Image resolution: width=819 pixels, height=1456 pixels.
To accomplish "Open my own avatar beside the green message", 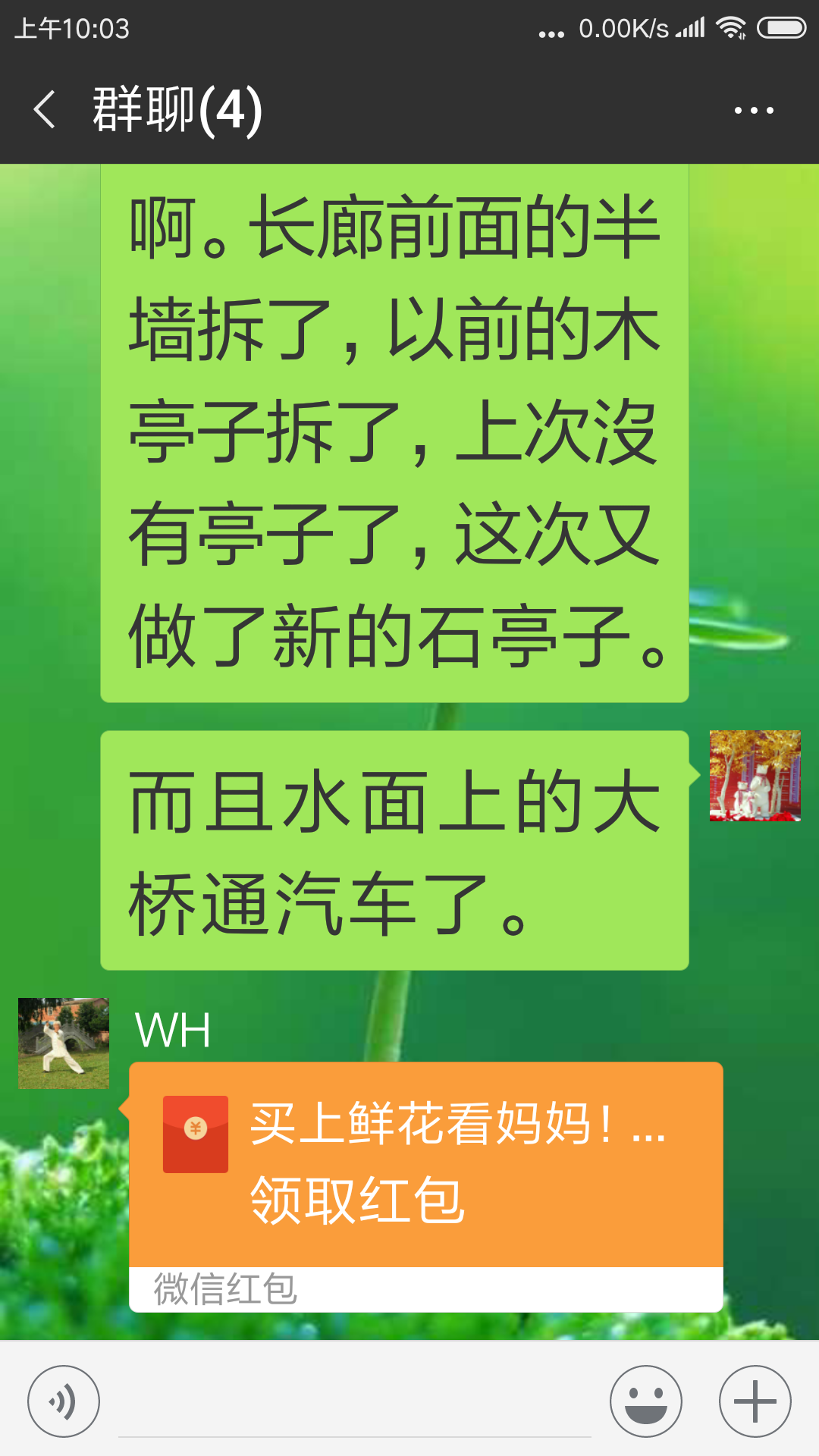I will (x=755, y=776).
